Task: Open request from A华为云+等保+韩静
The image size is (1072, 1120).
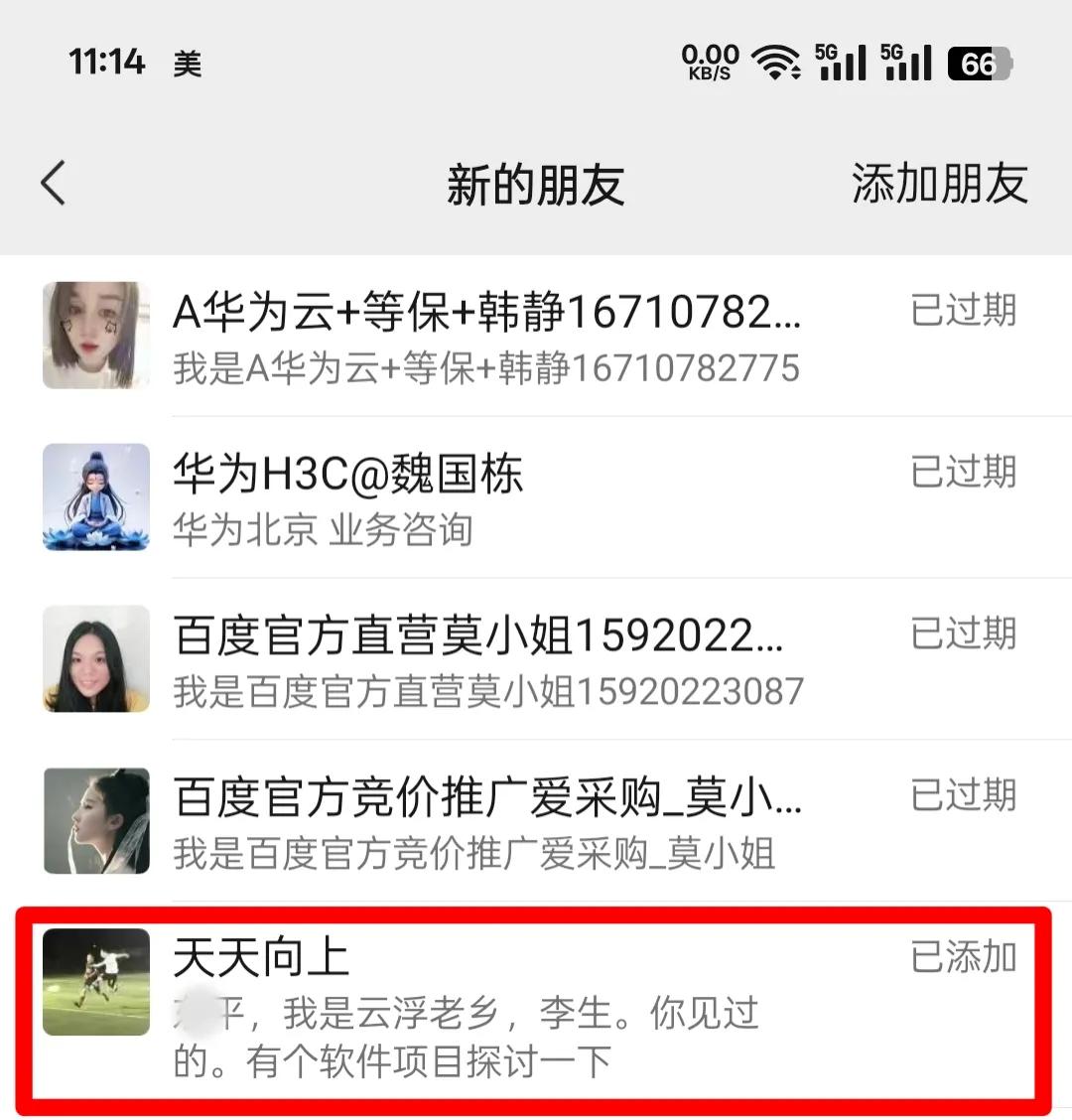Action: point(486,336)
